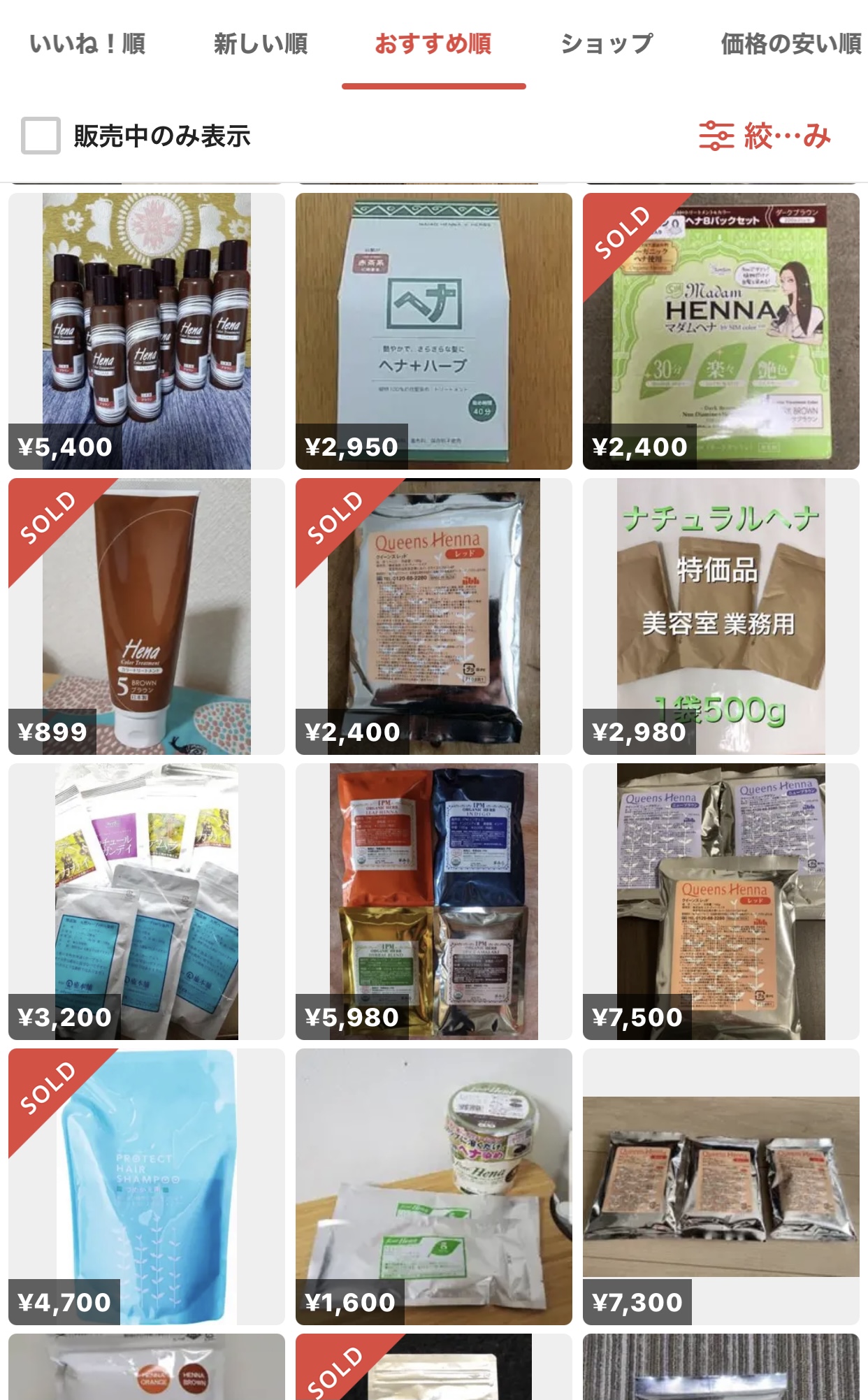Open the ¥5,400 Hena bottles listing
The width and height of the screenshot is (868, 1400).
click(146, 331)
